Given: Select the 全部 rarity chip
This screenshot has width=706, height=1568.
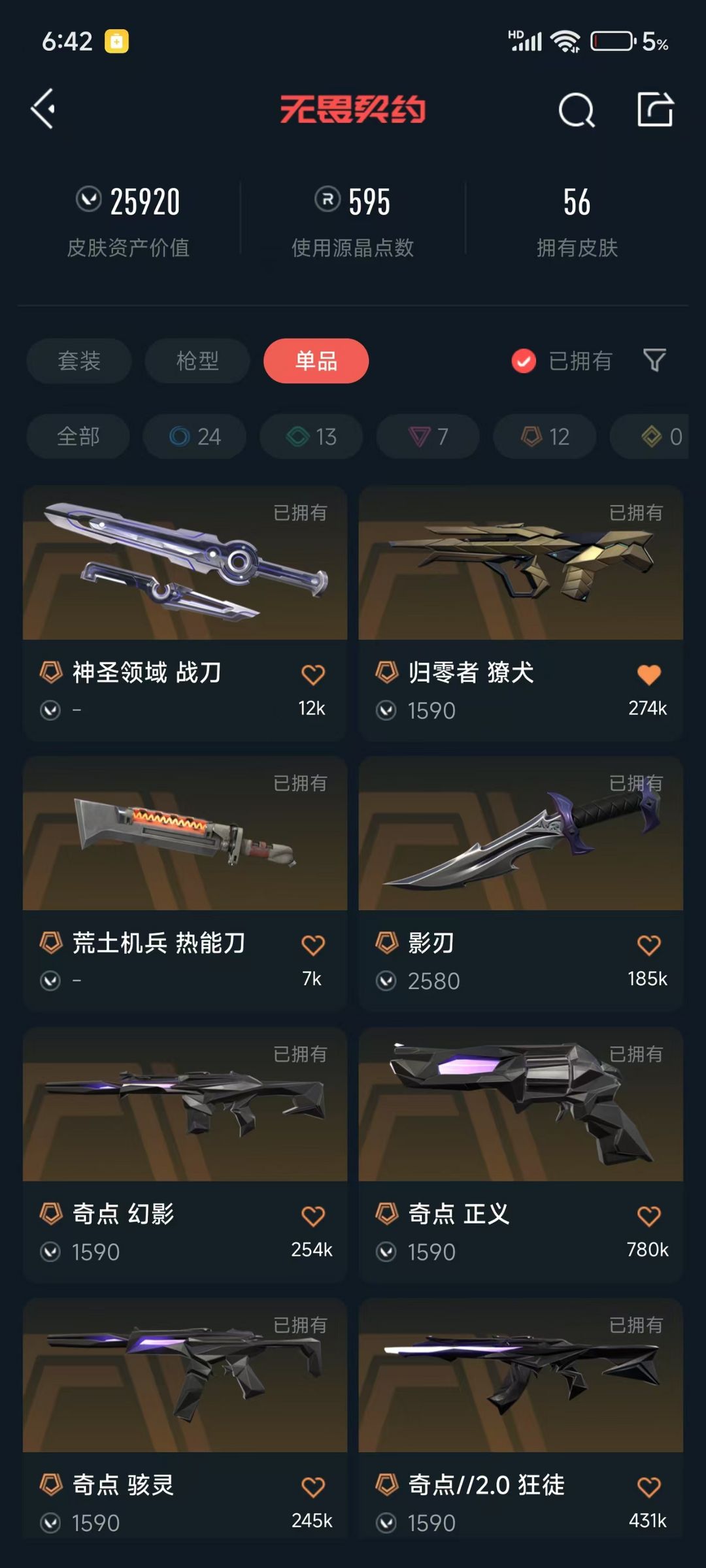Looking at the screenshot, I should click(78, 436).
